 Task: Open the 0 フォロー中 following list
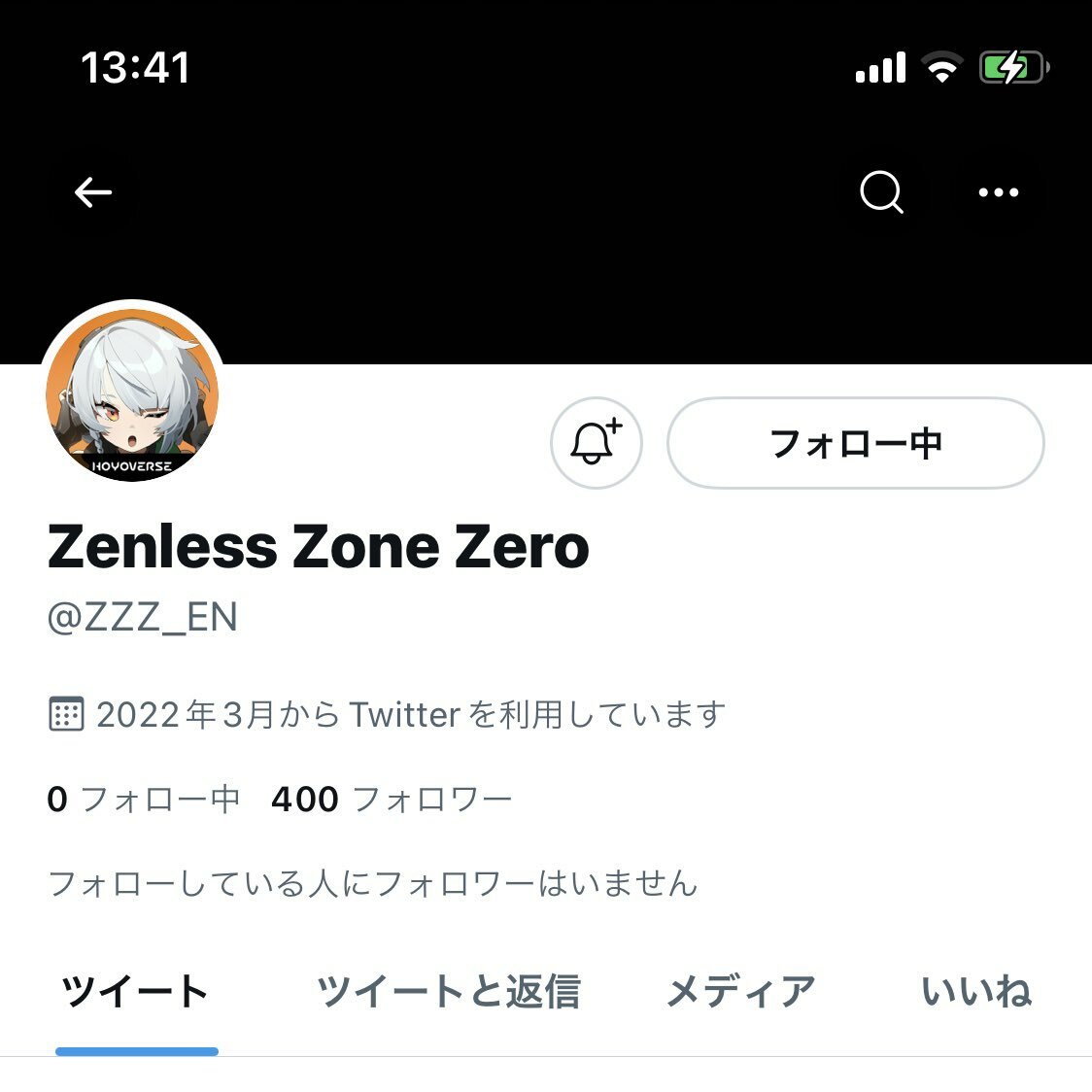[144, 800]
